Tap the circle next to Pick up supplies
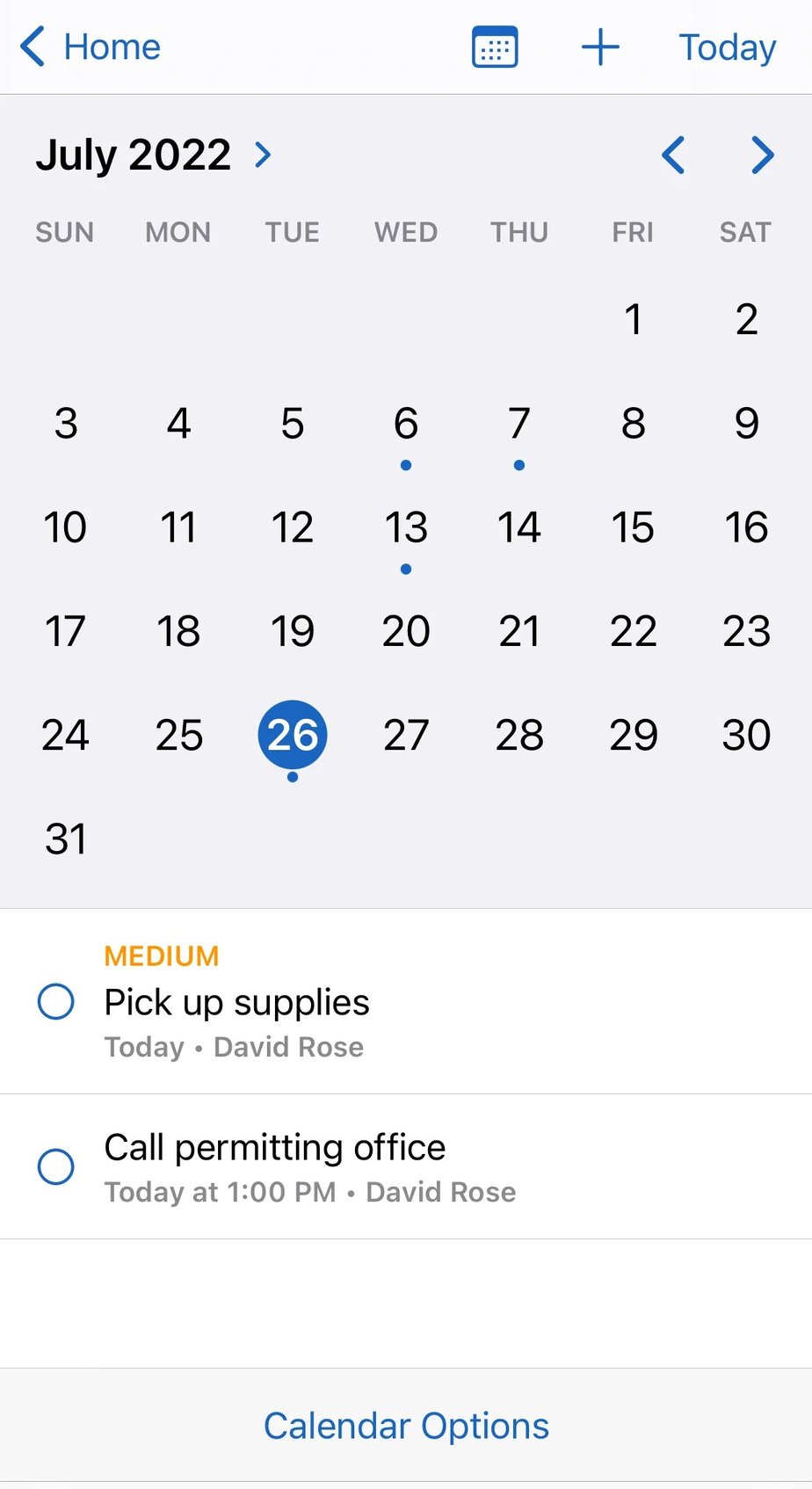The width and height of the screenshot is (812, 1489). [x=55, y=1001]
